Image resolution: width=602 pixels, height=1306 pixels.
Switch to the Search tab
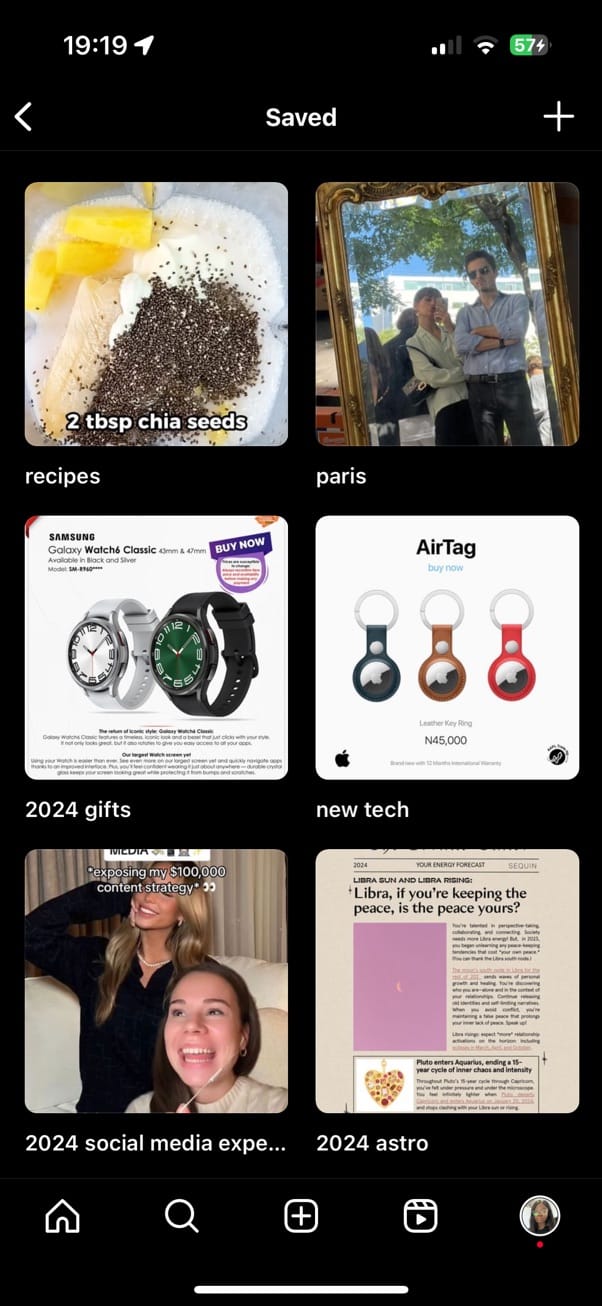point(181,1216)
